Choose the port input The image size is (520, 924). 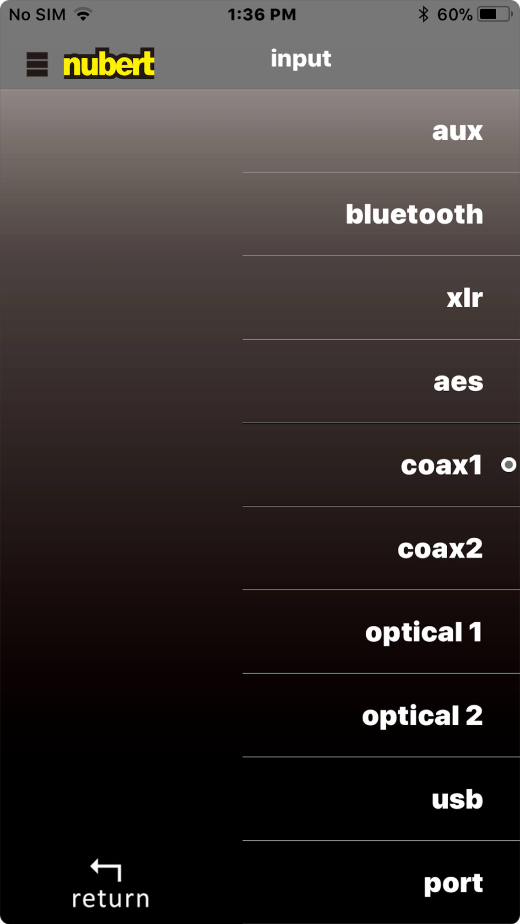[381, 883]
